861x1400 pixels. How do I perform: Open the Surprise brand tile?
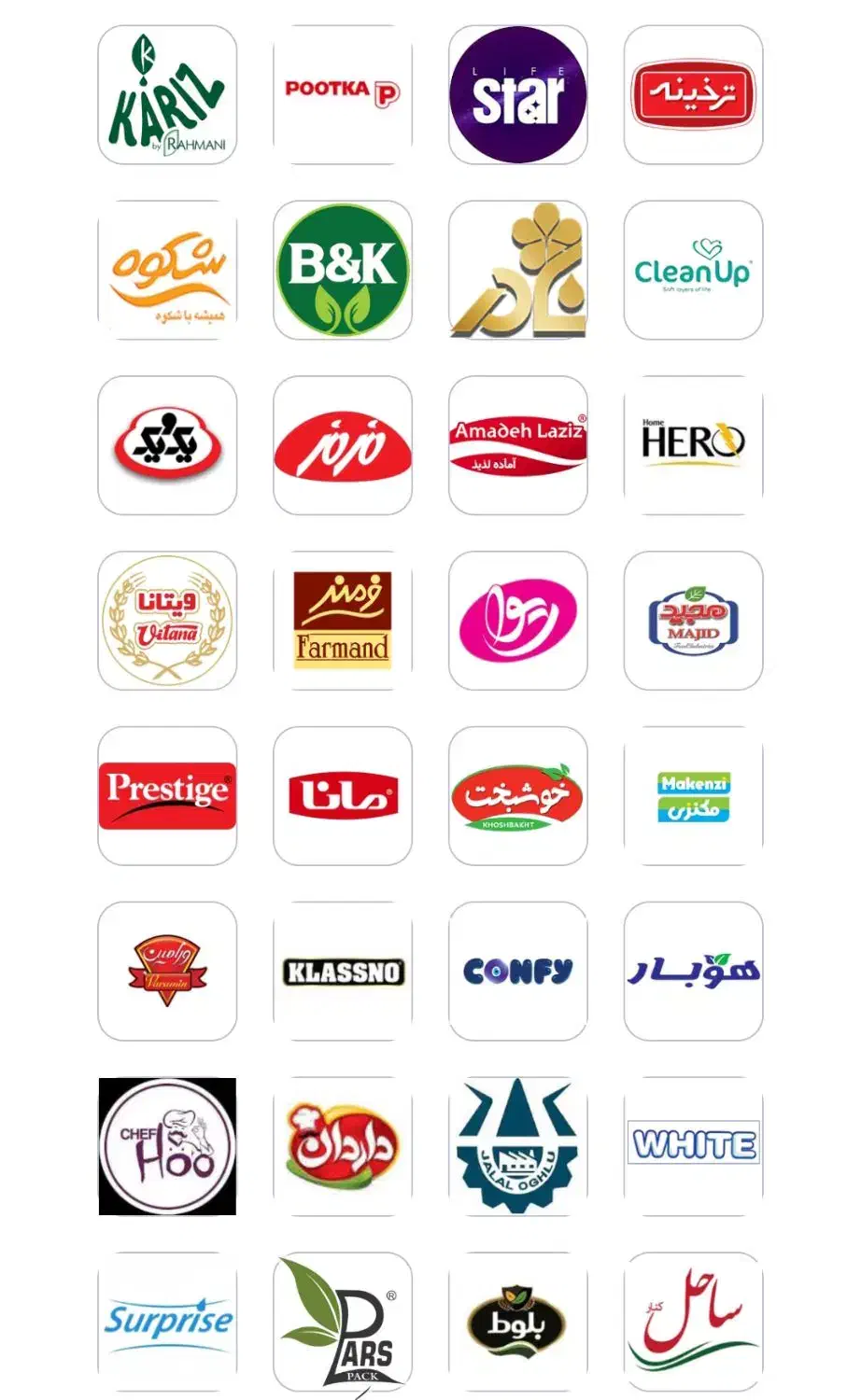click(x=167, y=1323)
